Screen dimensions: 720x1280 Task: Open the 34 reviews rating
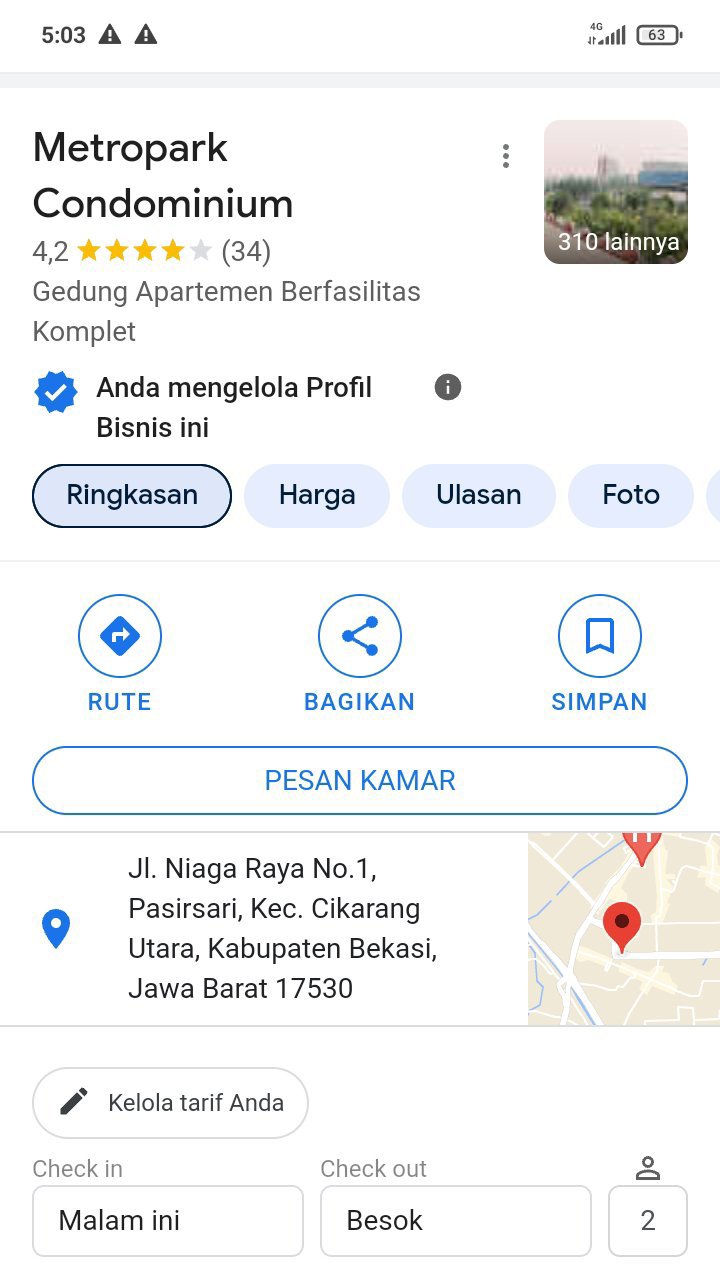[245, 251]
